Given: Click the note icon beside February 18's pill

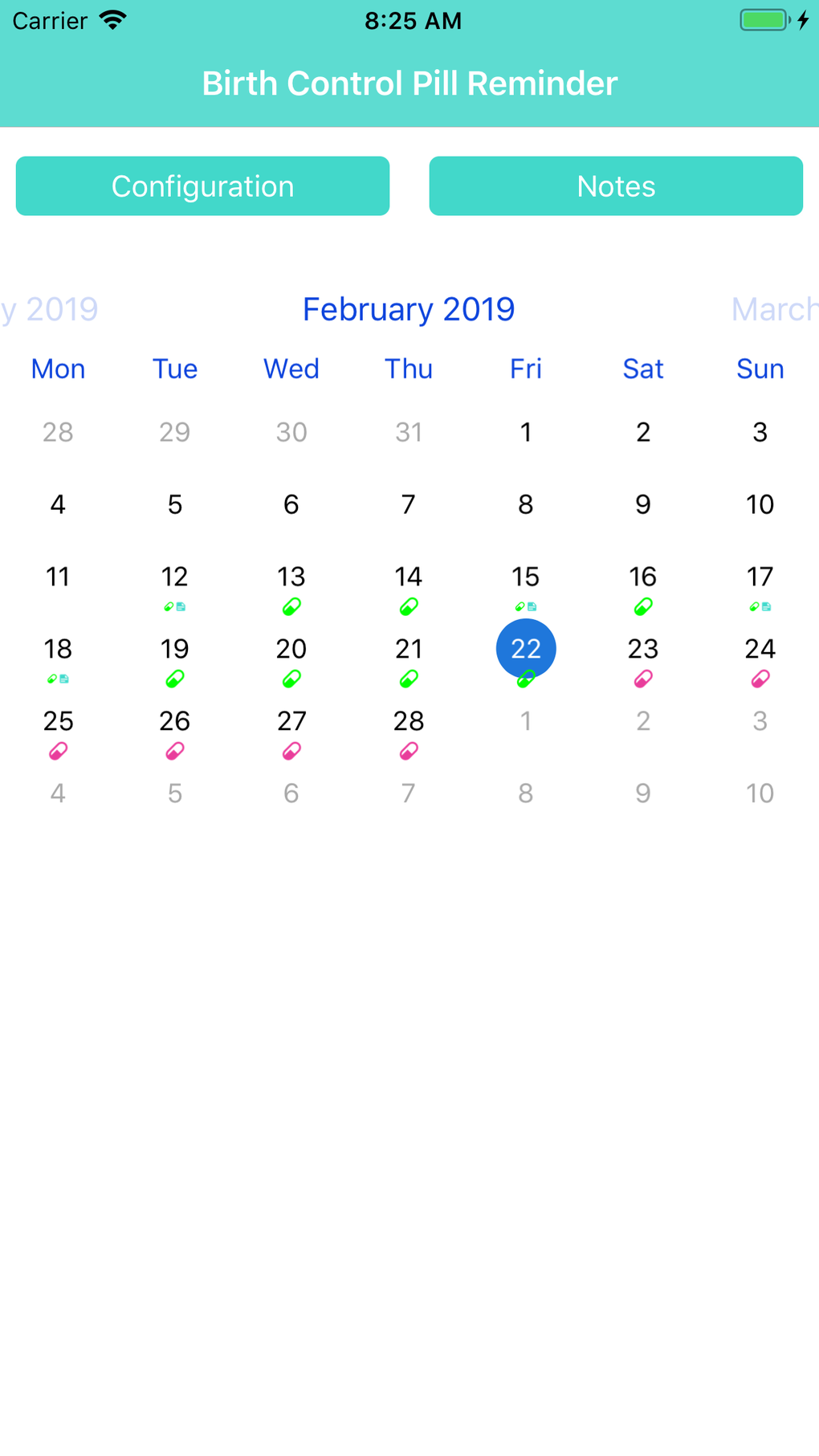Looking at the screenshot, I should click(x=65, y=679).
